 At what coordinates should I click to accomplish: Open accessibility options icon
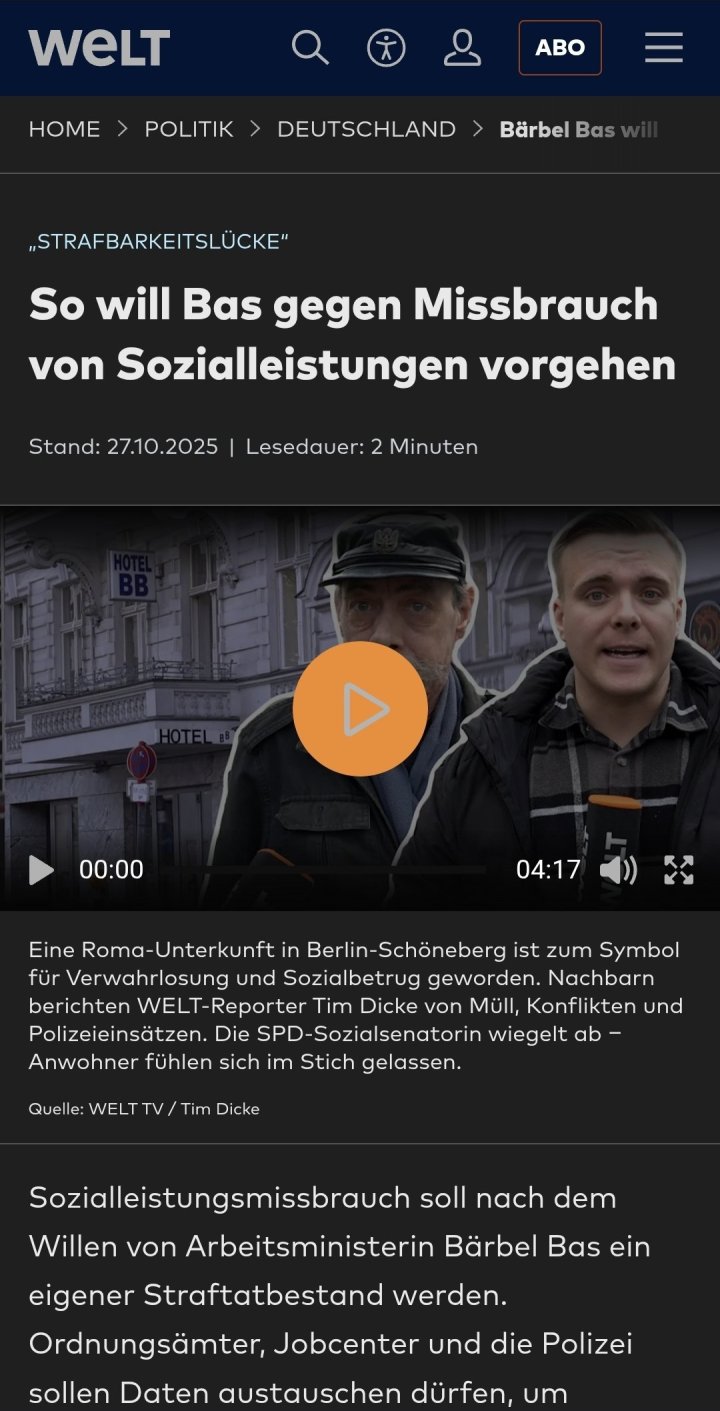[386, 47]
